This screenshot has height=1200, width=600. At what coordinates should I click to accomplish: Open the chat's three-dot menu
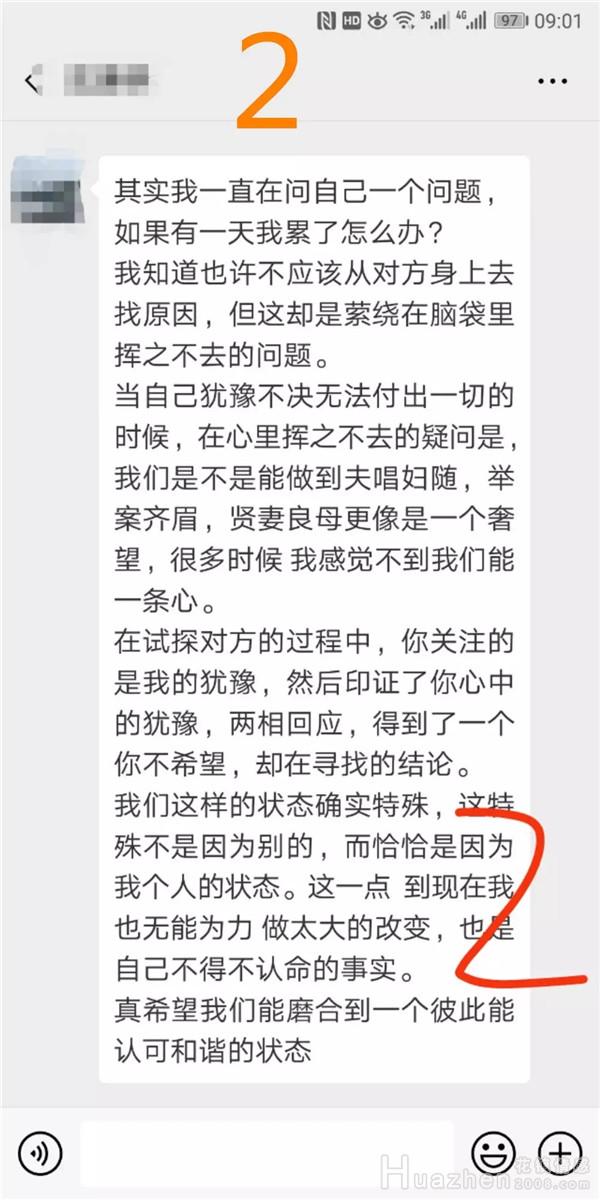point(552,80)
